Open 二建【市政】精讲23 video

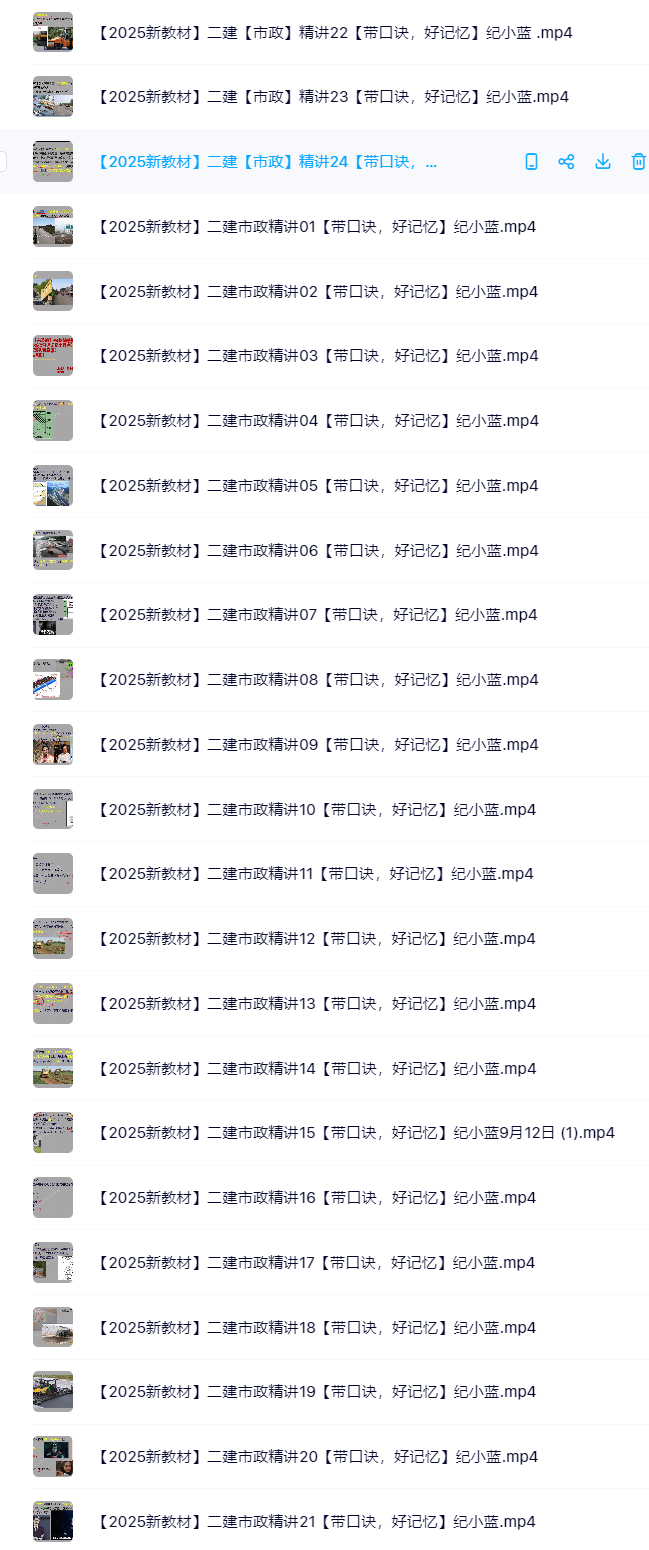click(333, 97)
